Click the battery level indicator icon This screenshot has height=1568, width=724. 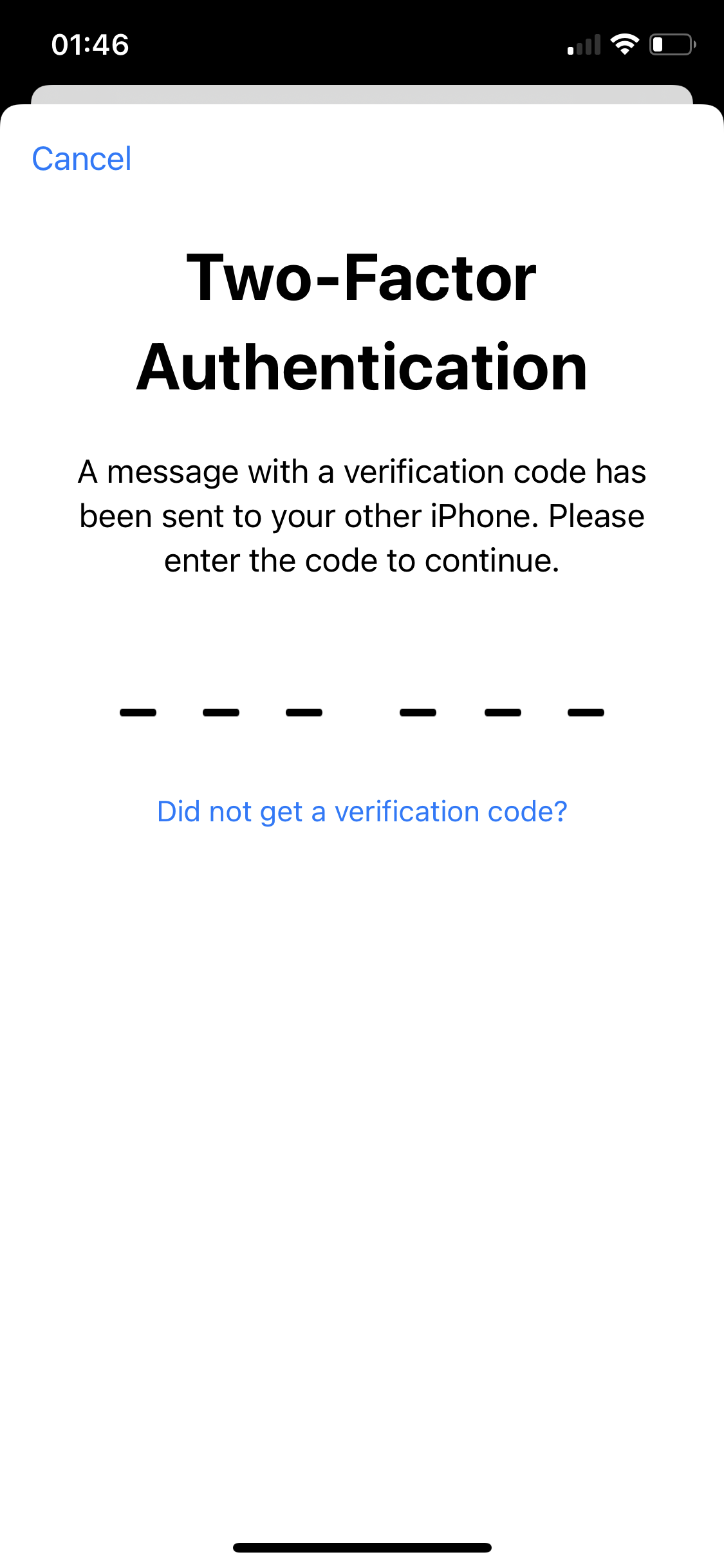pos(672,43)
